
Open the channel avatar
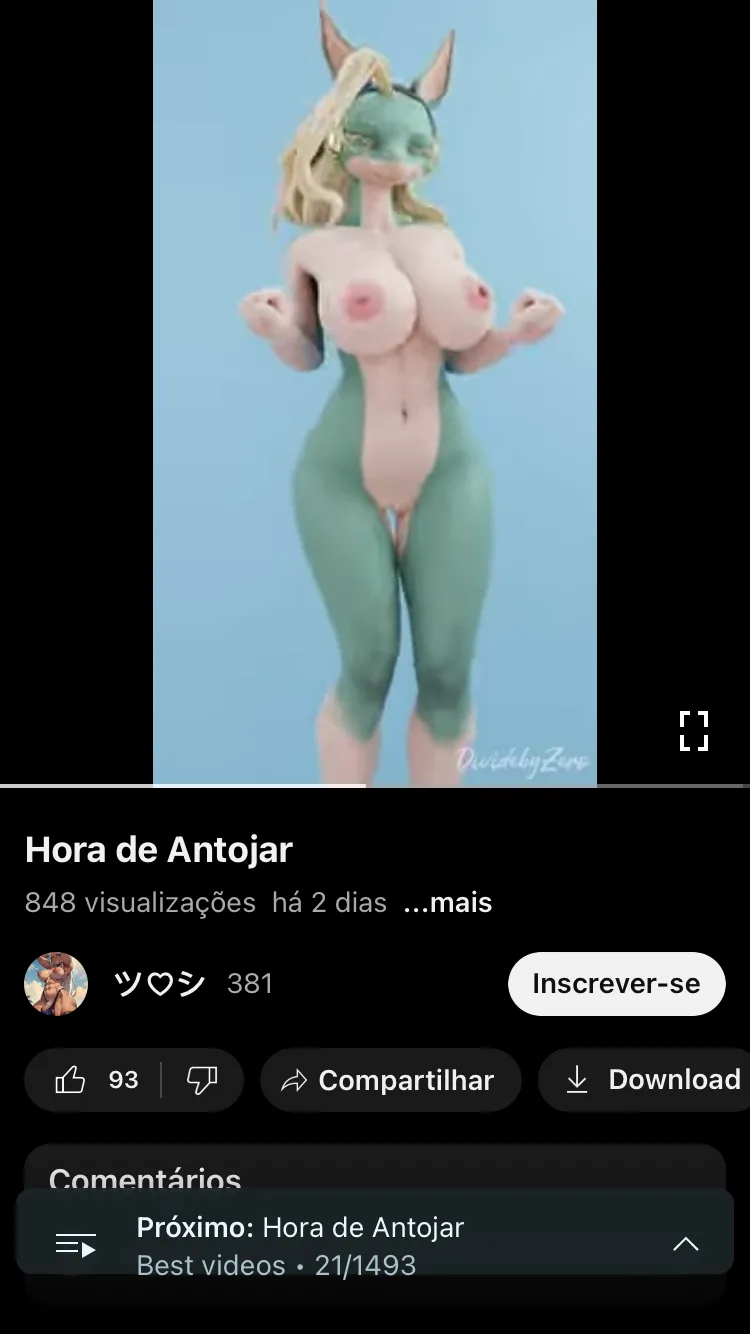56,984
